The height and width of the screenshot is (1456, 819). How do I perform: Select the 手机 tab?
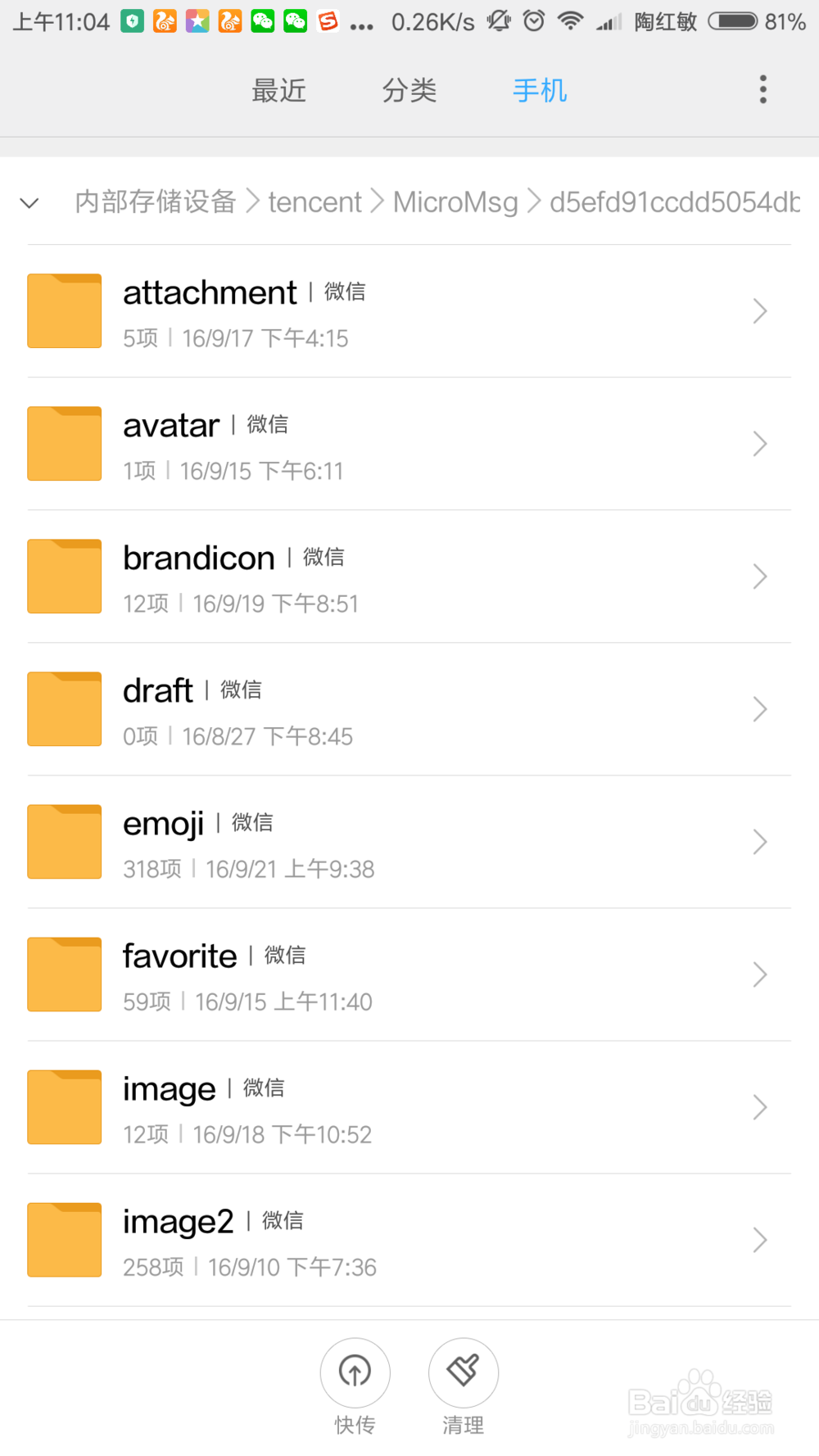click(x=540, y=91)
